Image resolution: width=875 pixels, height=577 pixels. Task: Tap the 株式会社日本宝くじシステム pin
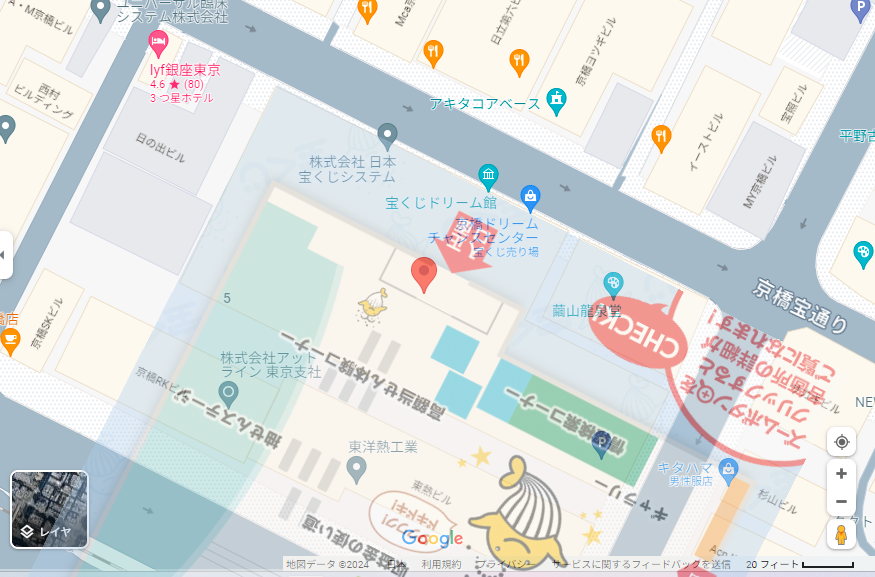[388, 134]
